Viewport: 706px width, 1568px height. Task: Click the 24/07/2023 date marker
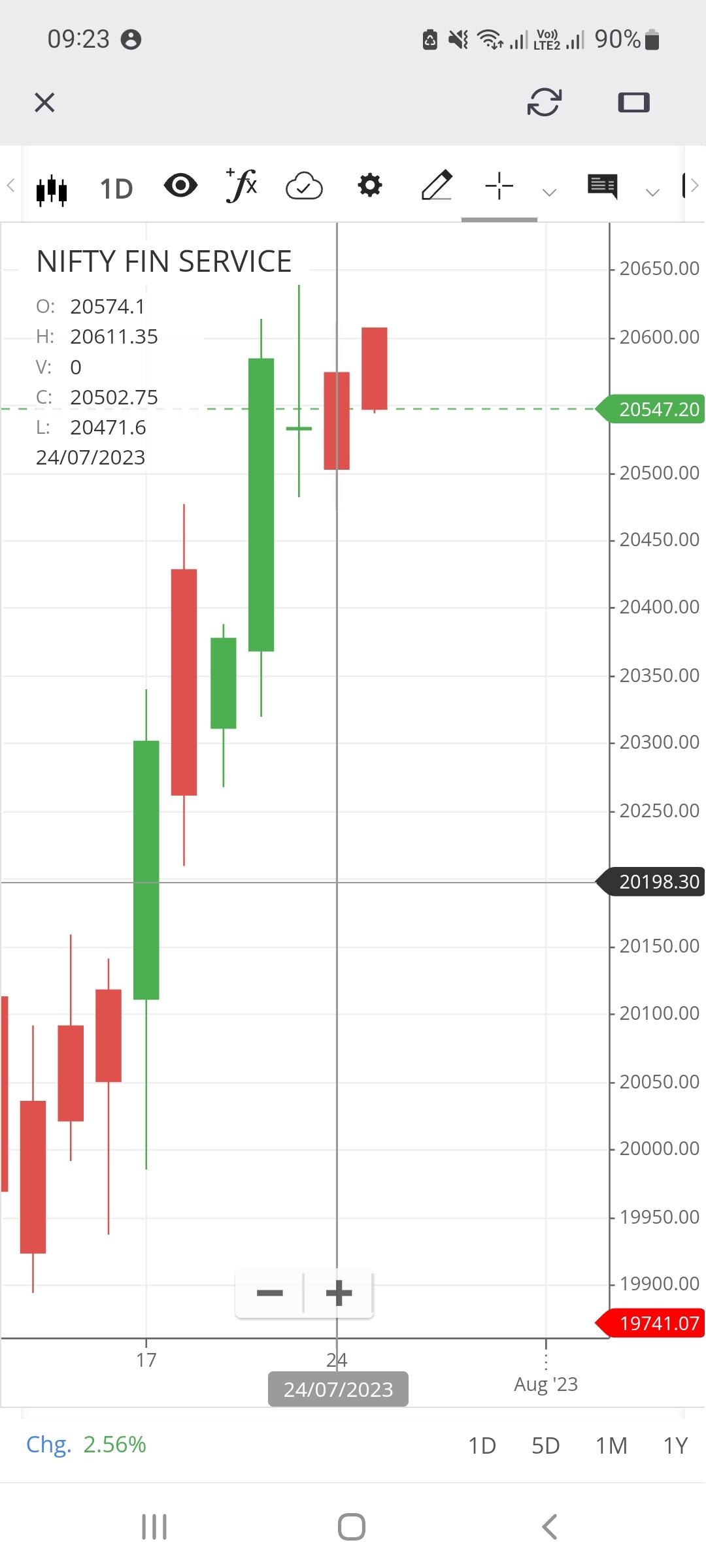tap(337, 1389)
